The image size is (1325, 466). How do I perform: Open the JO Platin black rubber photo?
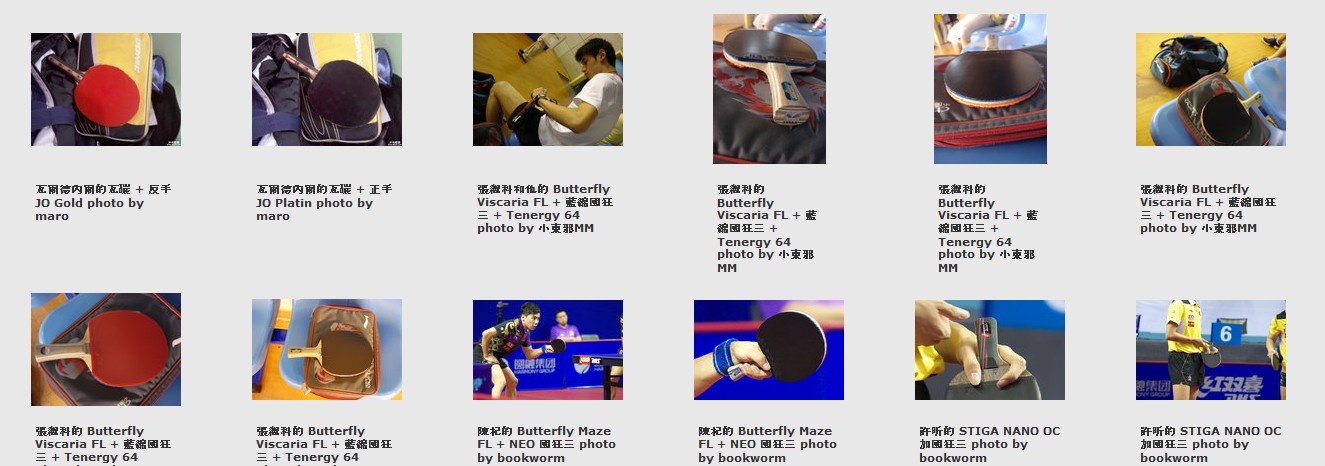coord(327,89)
